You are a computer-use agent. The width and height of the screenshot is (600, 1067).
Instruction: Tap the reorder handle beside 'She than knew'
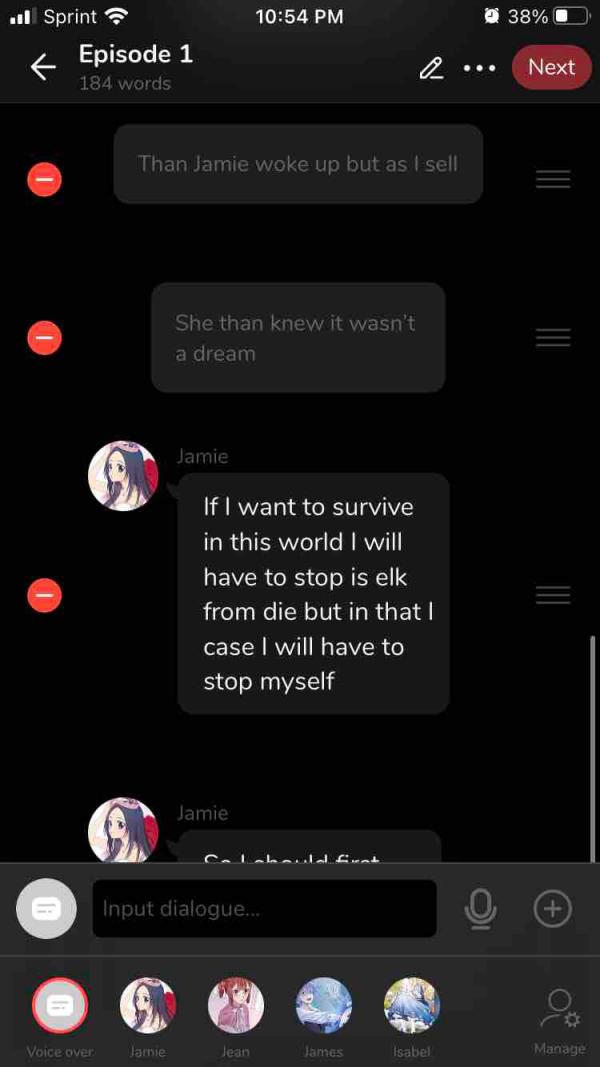(552, 338)
